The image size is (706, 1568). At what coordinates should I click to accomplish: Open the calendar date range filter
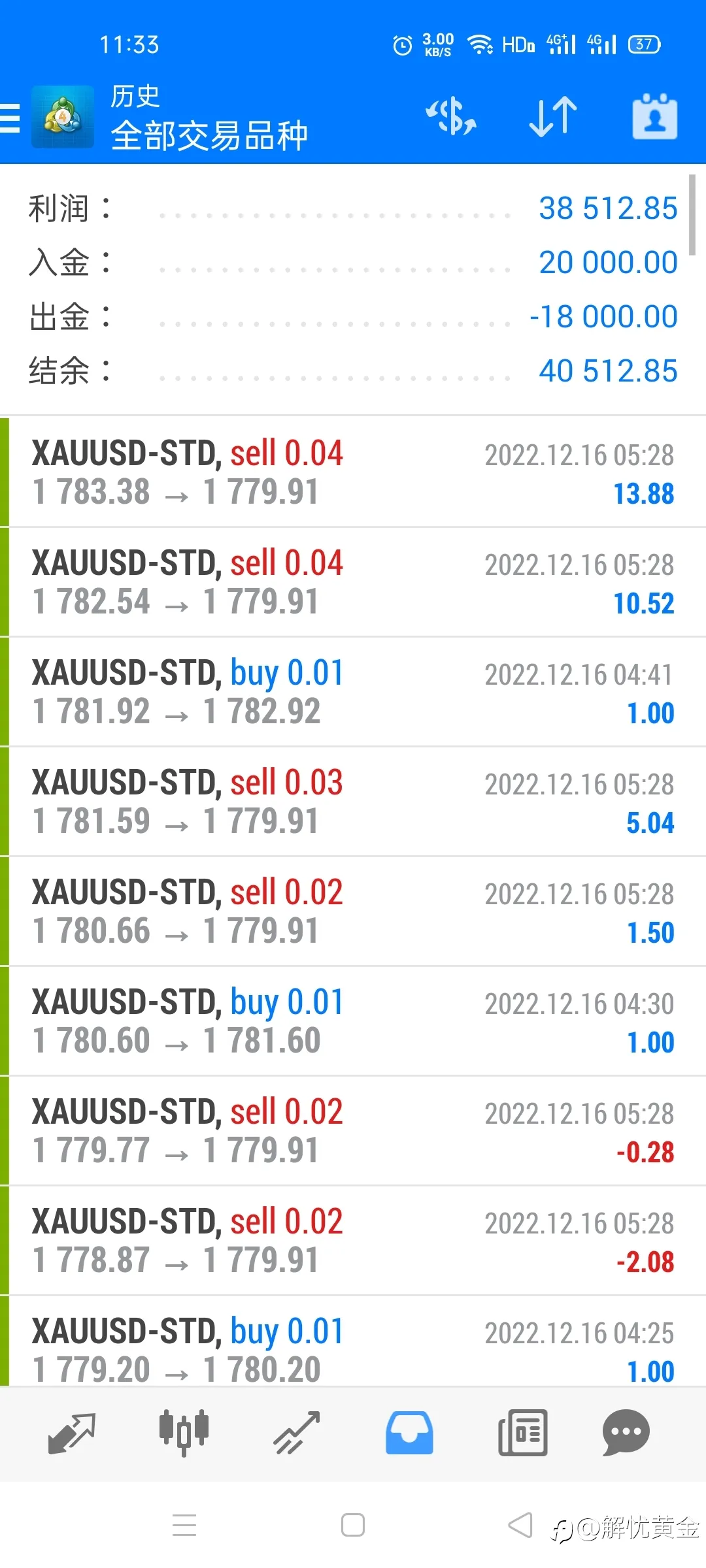pos(654,116)
